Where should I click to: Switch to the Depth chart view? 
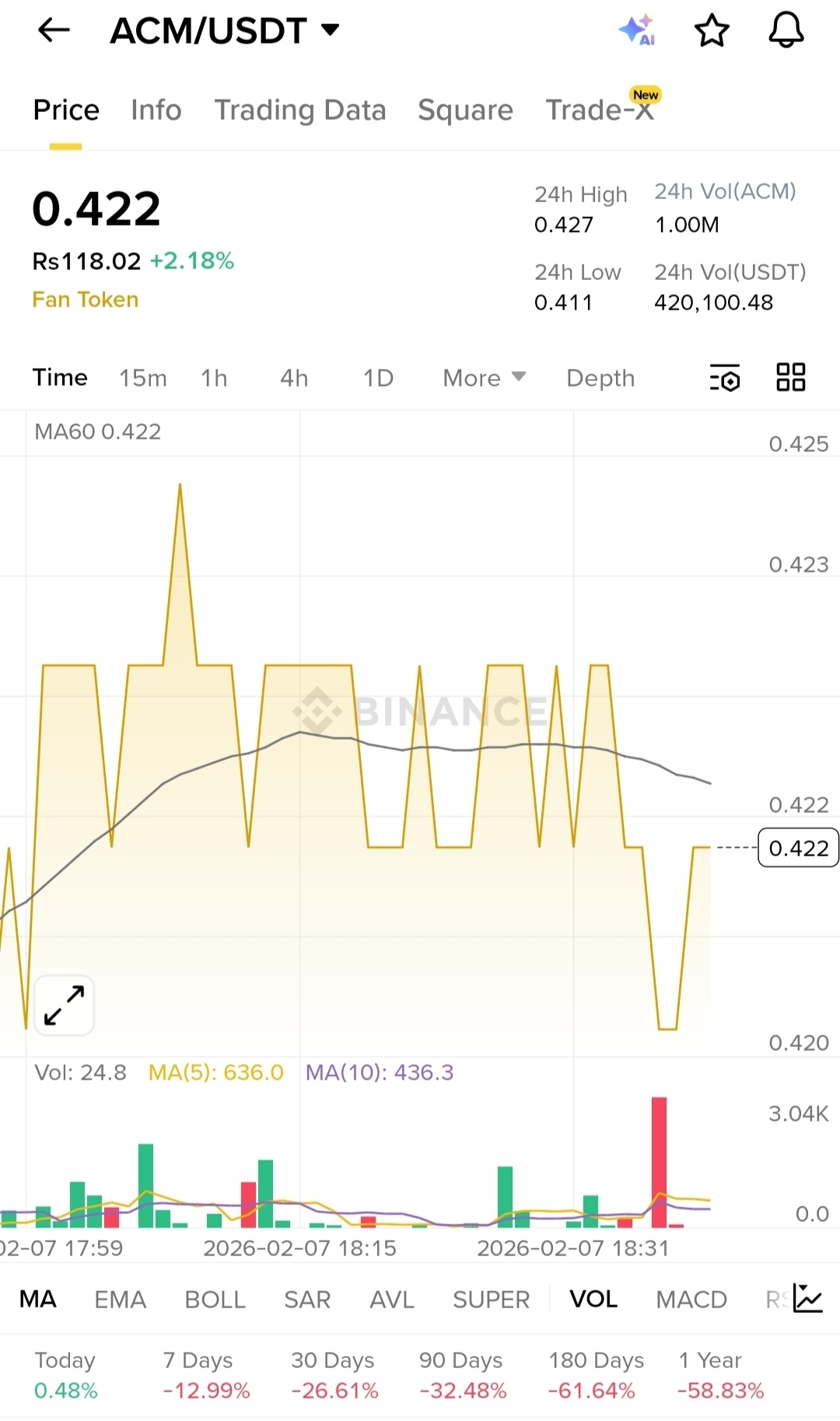[600, 378]
